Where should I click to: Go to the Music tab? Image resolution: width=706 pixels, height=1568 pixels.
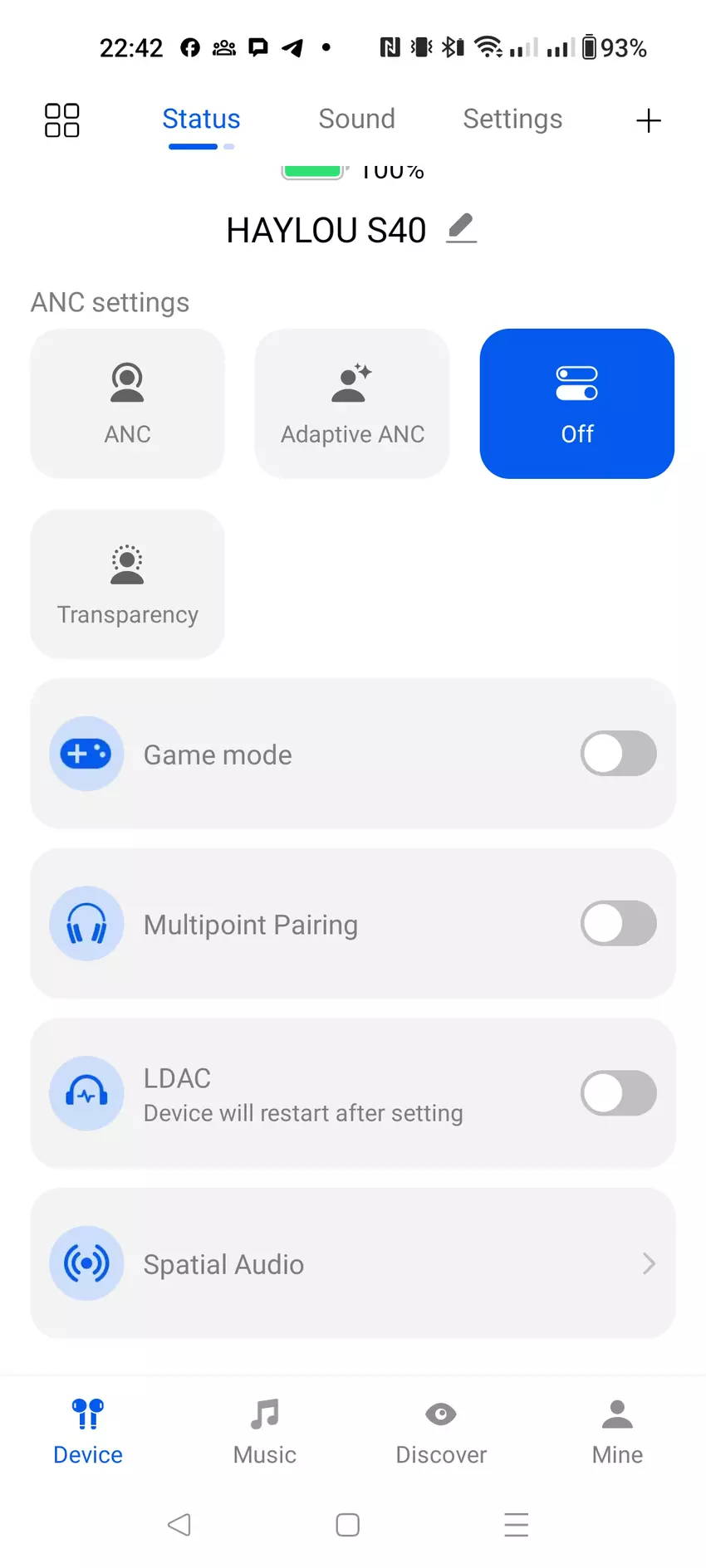tap(264, 1431)
